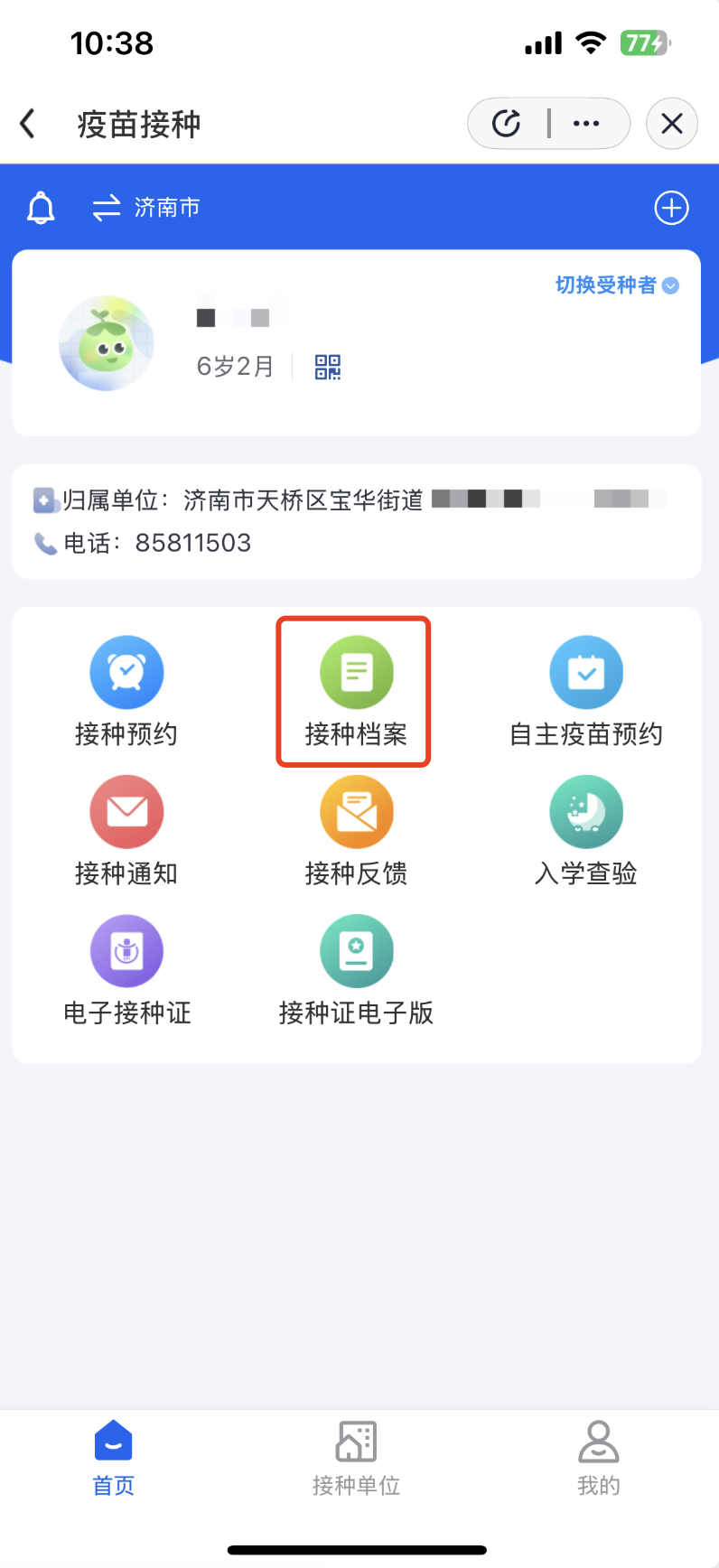Image resolution: width=719 pixels, height=1568 pixels.
Task: Tap the plus icon to add
Action: [671, 208]
